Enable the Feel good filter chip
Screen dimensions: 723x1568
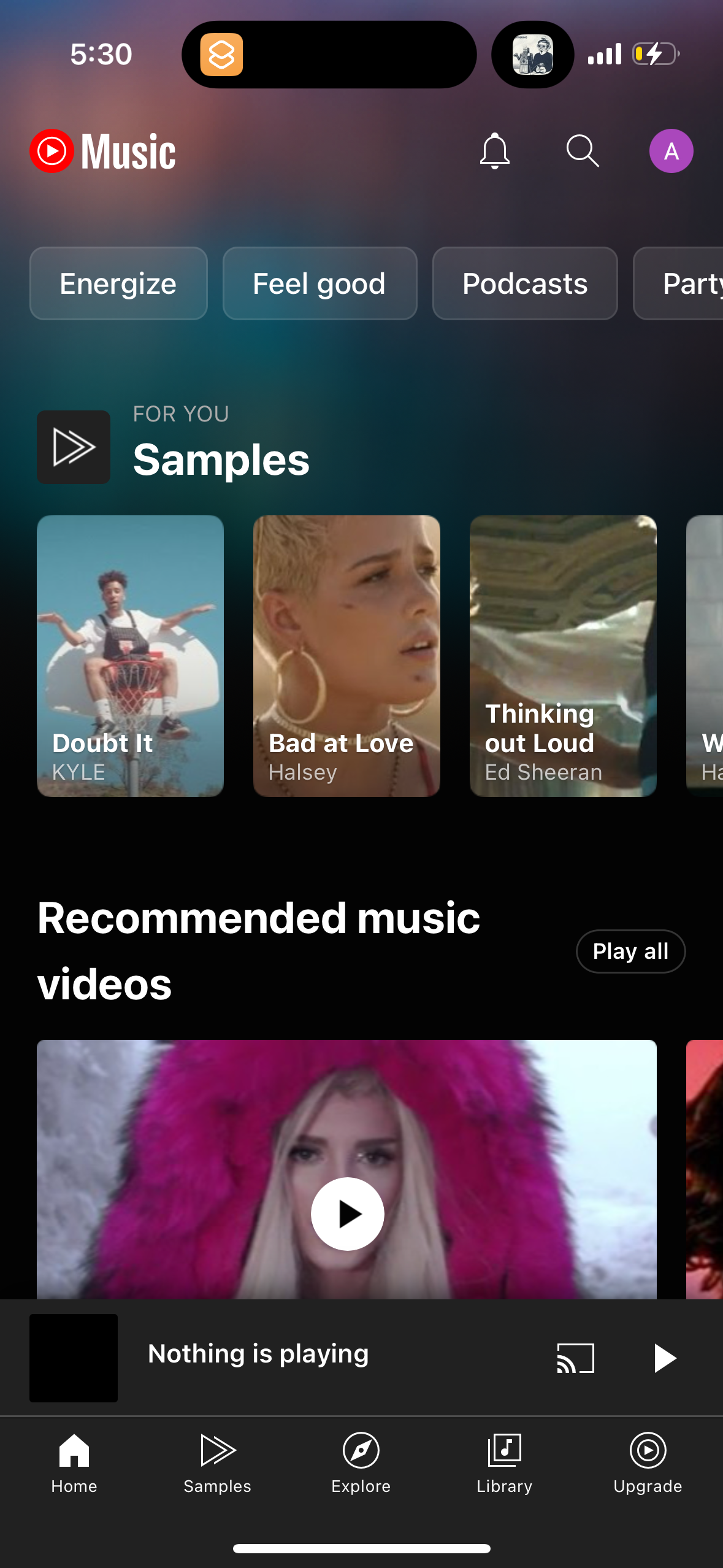[319, 283]
